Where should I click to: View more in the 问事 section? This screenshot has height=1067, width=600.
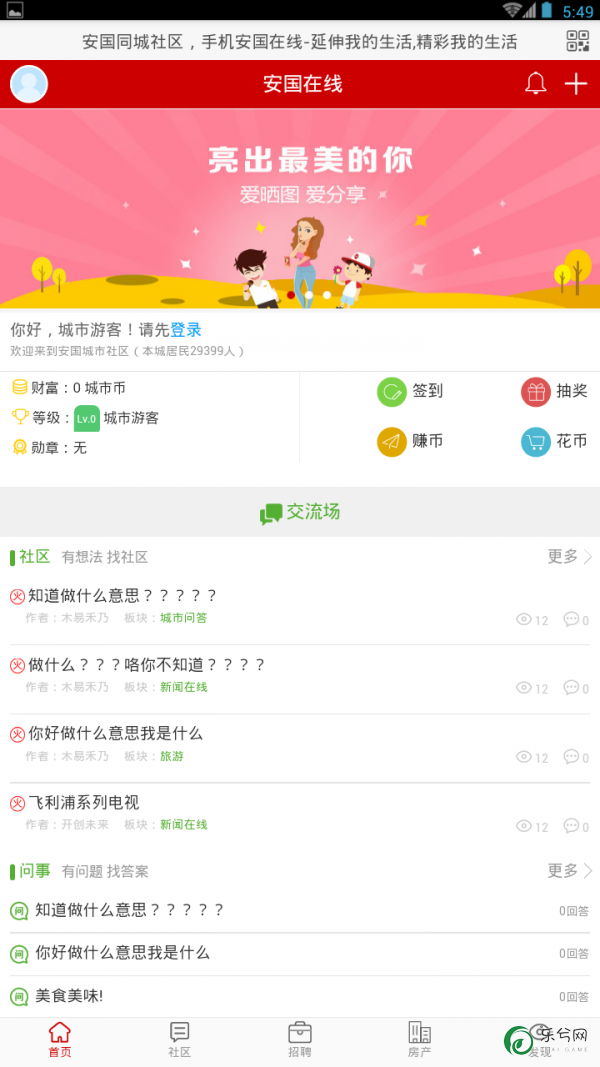click(569, 870)
